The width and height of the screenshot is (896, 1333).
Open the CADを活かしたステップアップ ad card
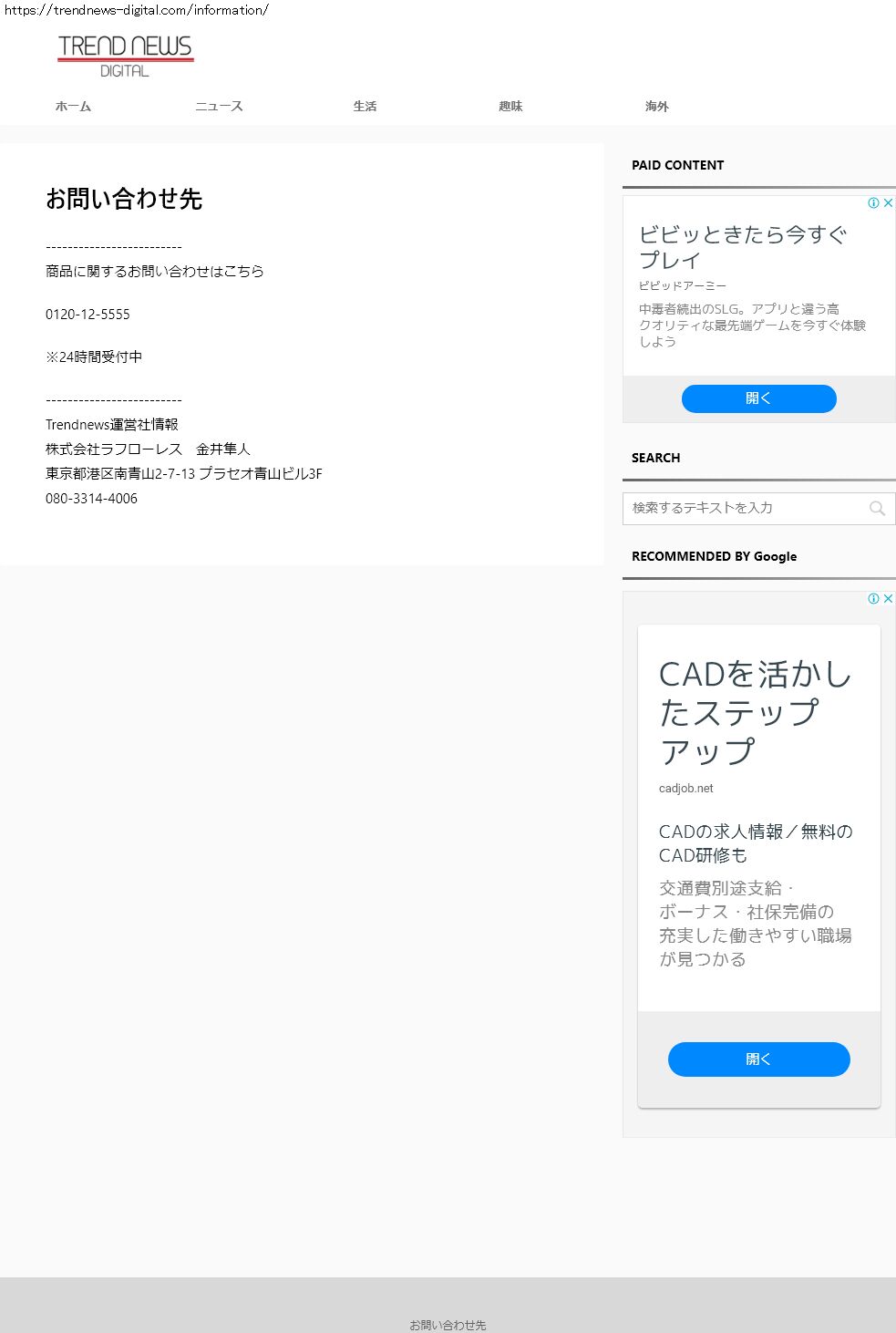[x=755, y=711]
